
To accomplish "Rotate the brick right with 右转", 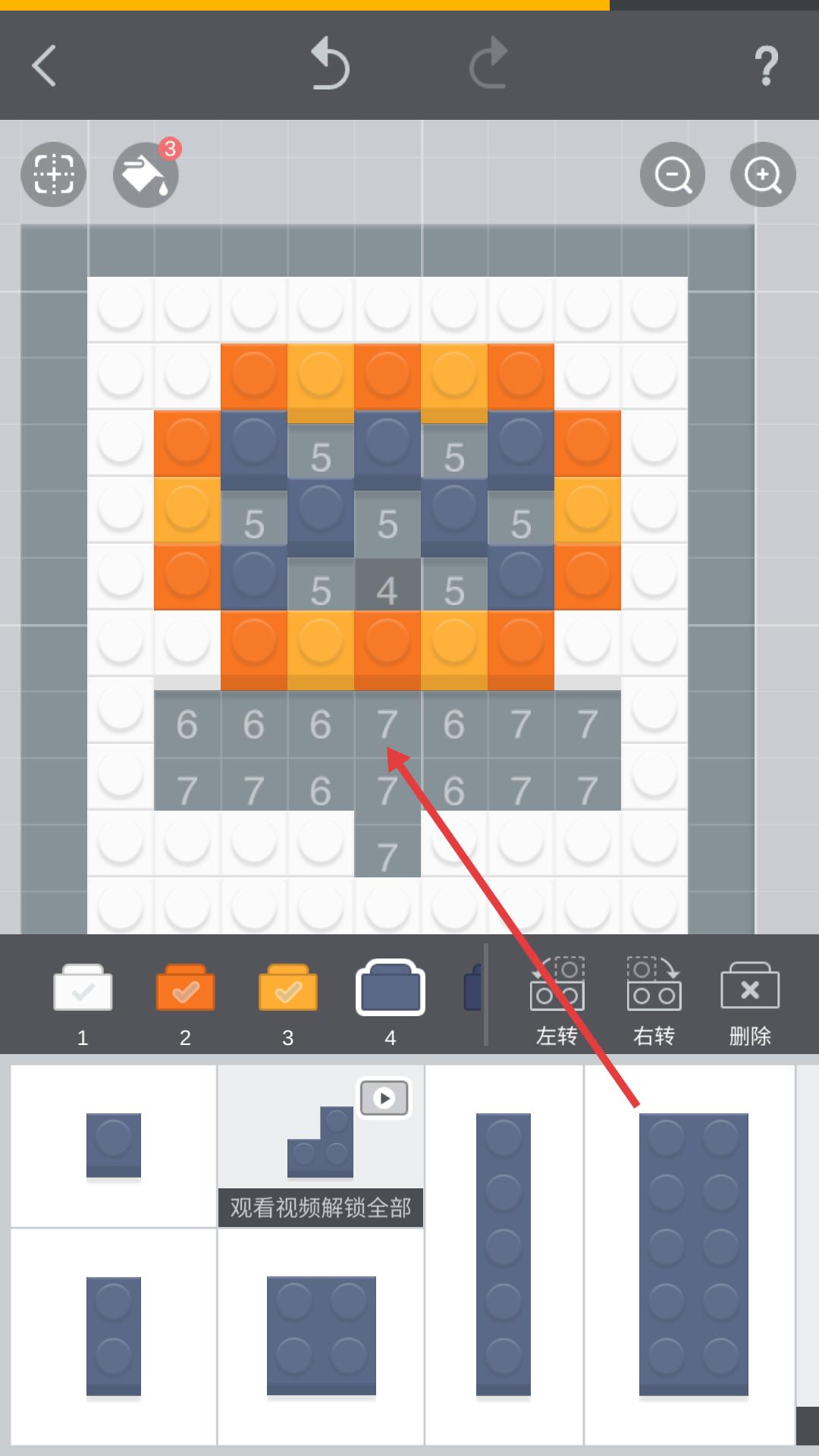I will click(654, 1001).
